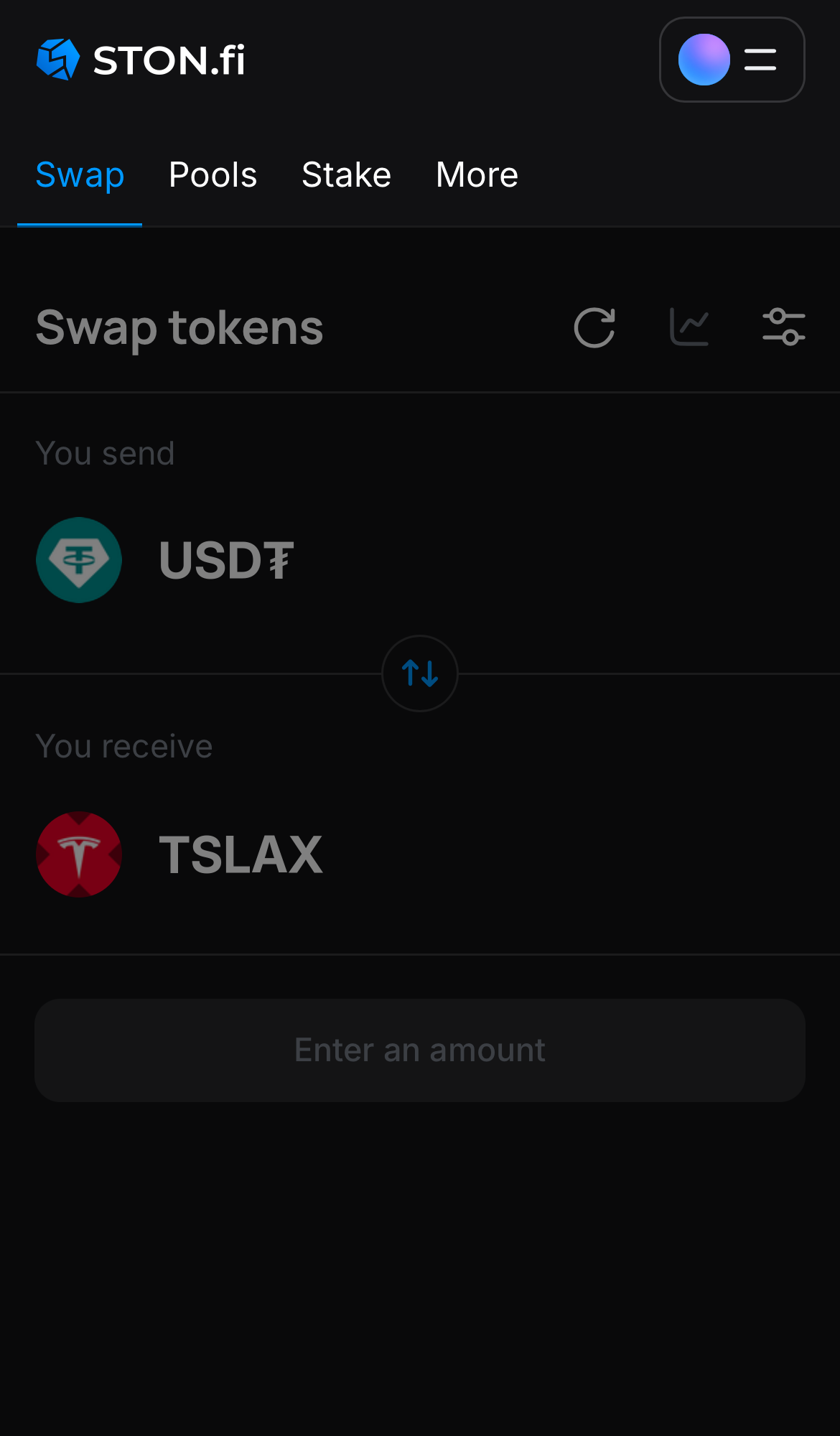
Task: Expand the account menu
Action: coord(732,60)
